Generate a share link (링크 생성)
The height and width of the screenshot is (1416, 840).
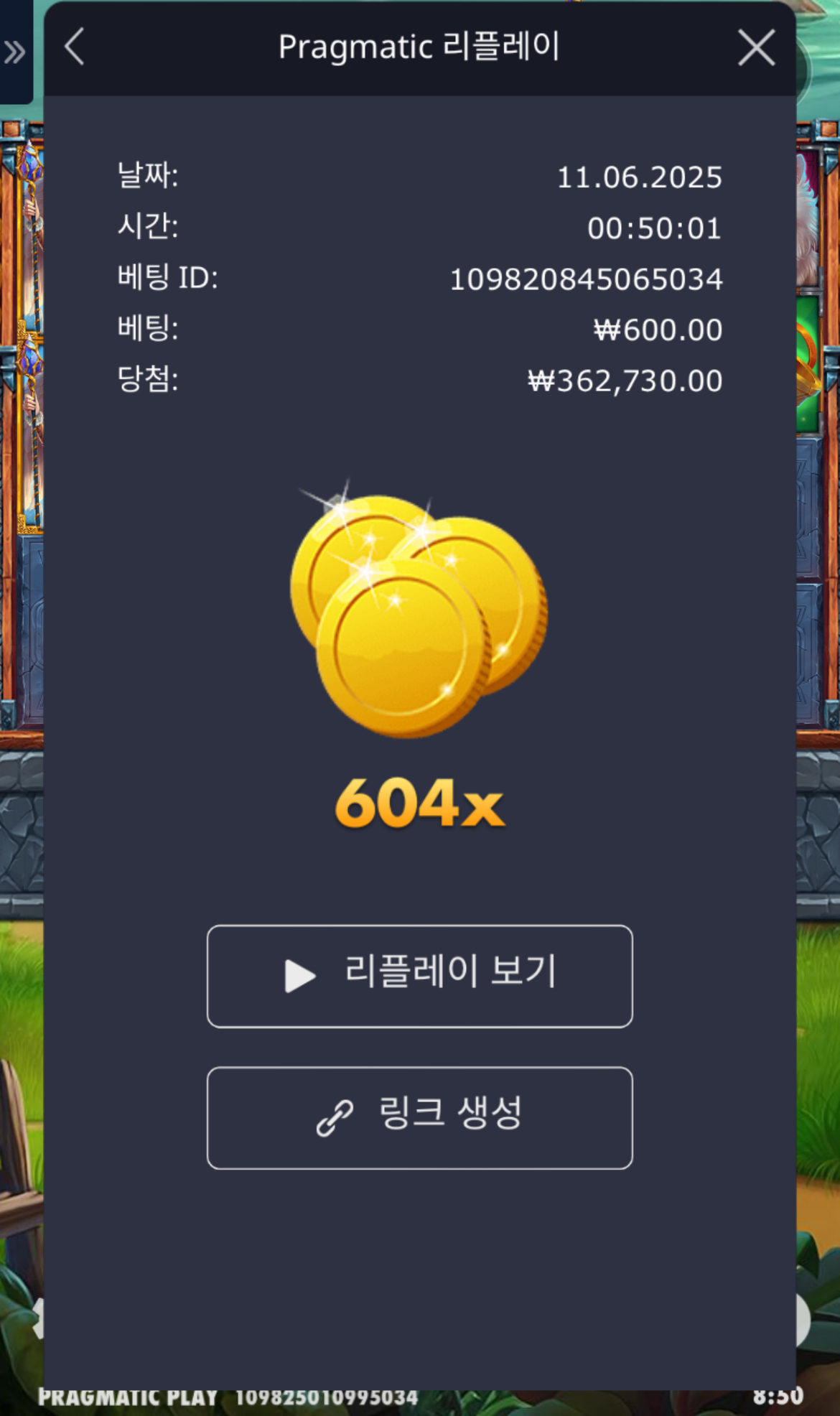pyautogui.click(x=419, y=1117)
